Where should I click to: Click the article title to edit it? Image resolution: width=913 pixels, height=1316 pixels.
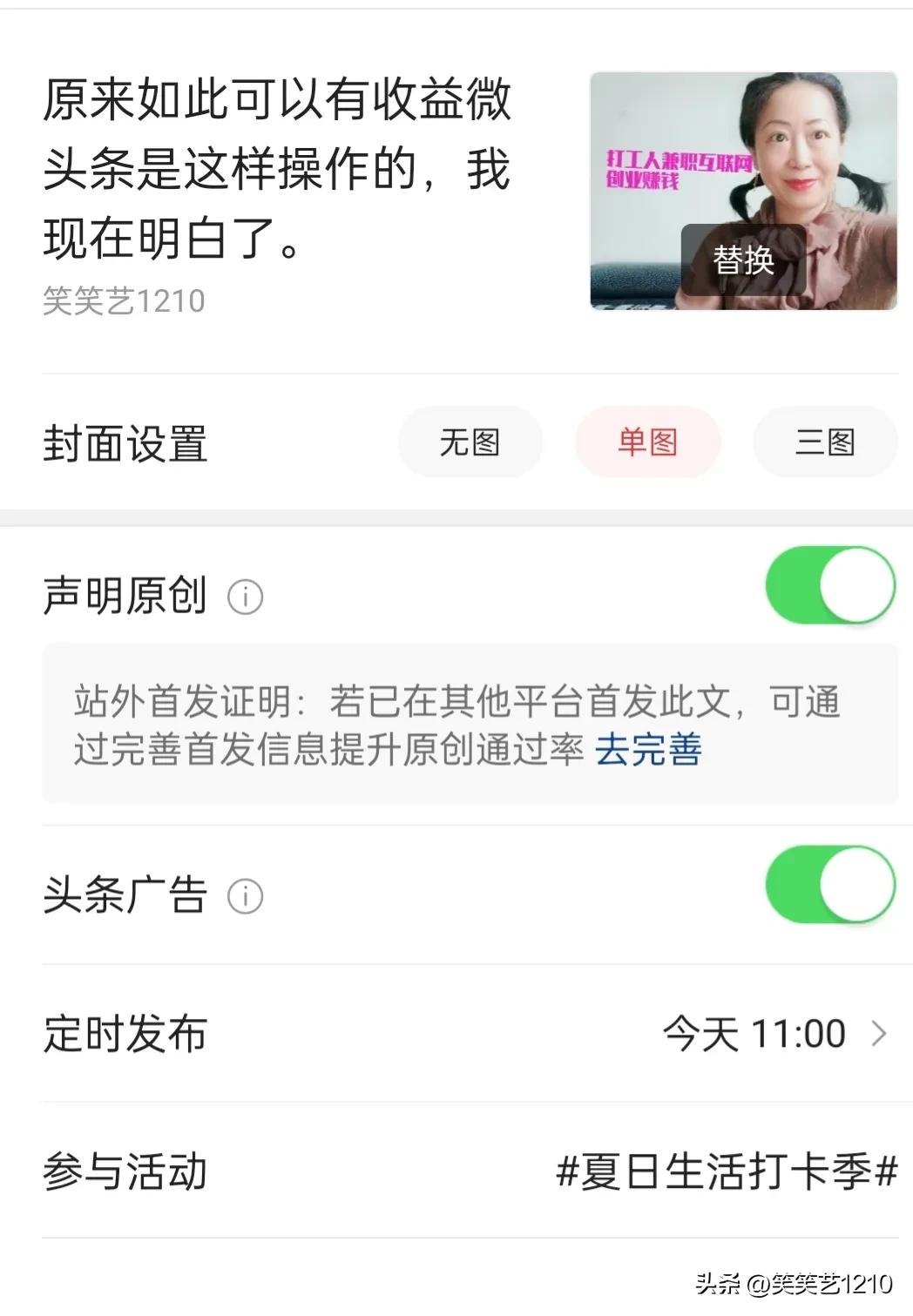pyautogui.click(x=279, y=170)
